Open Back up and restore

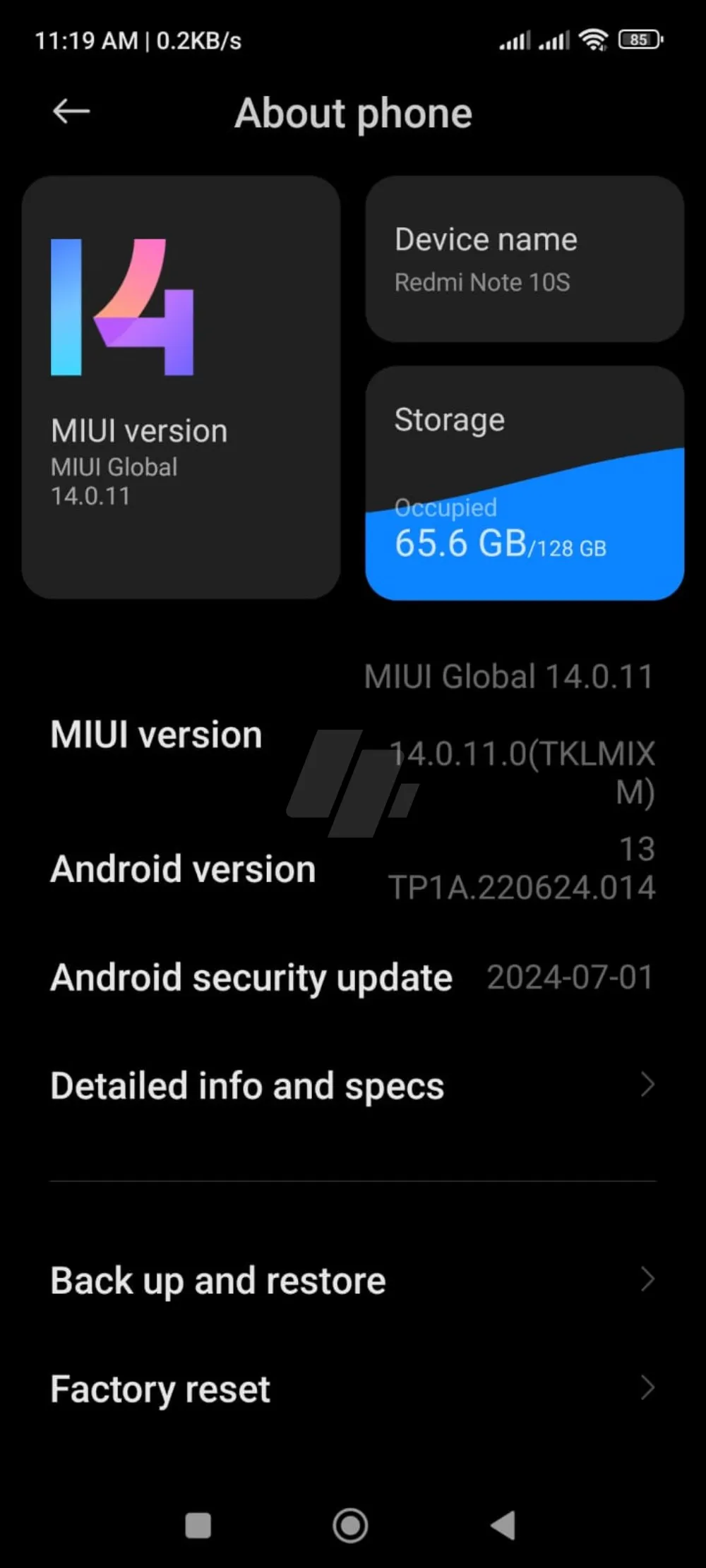(x=353, y=1280)
